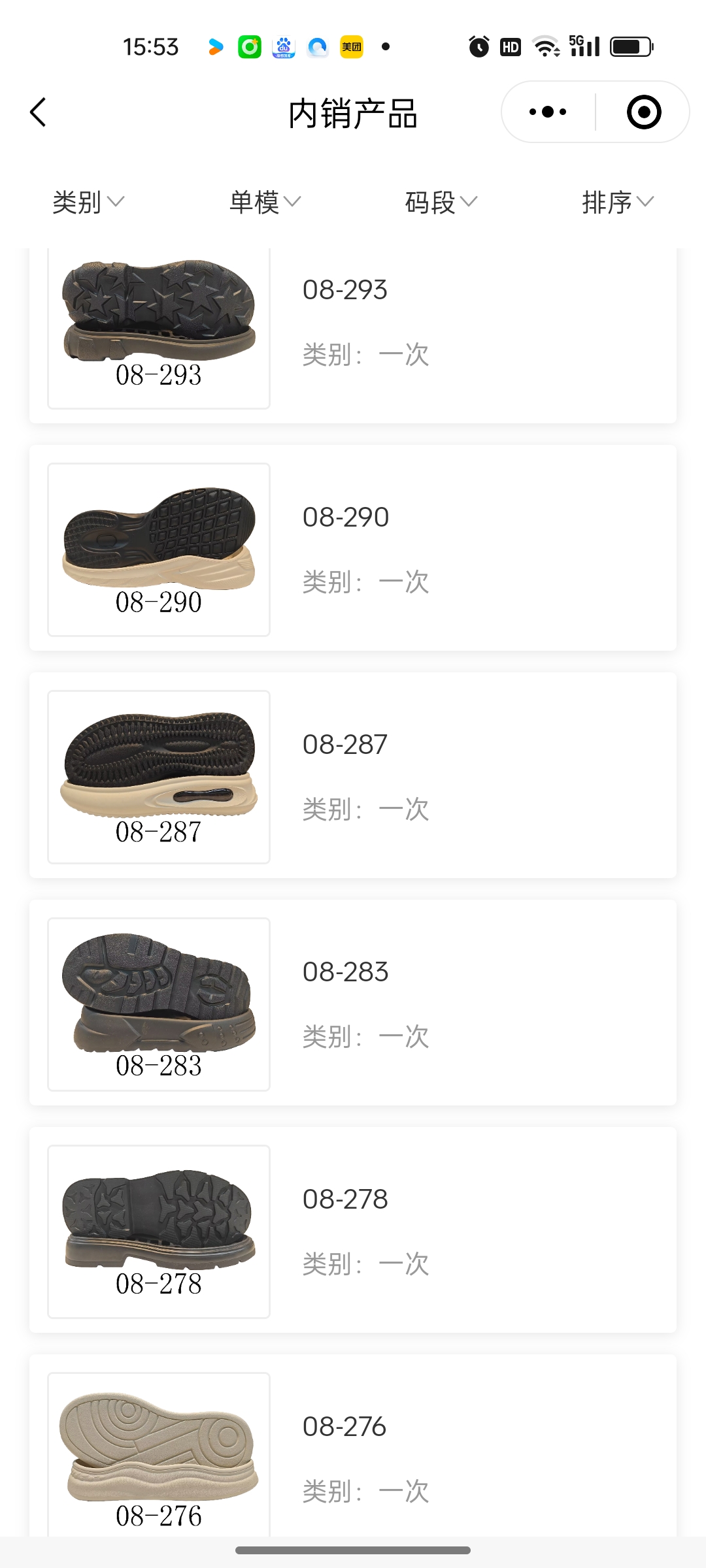Tap product card 08-276
706x1568 pixels.
coord(353,1450)
